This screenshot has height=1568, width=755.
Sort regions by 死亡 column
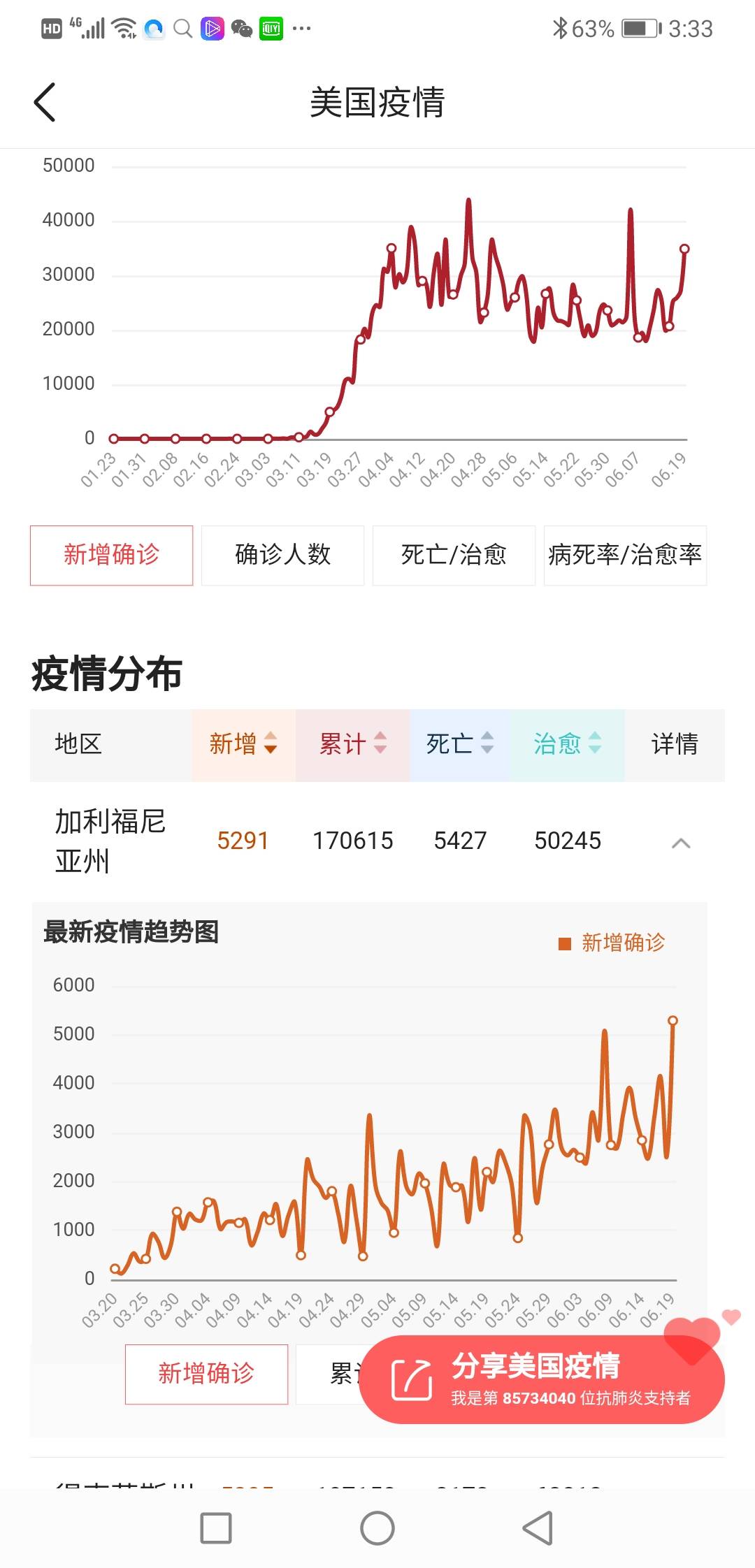pyautogui.click(x=459, y=744)
